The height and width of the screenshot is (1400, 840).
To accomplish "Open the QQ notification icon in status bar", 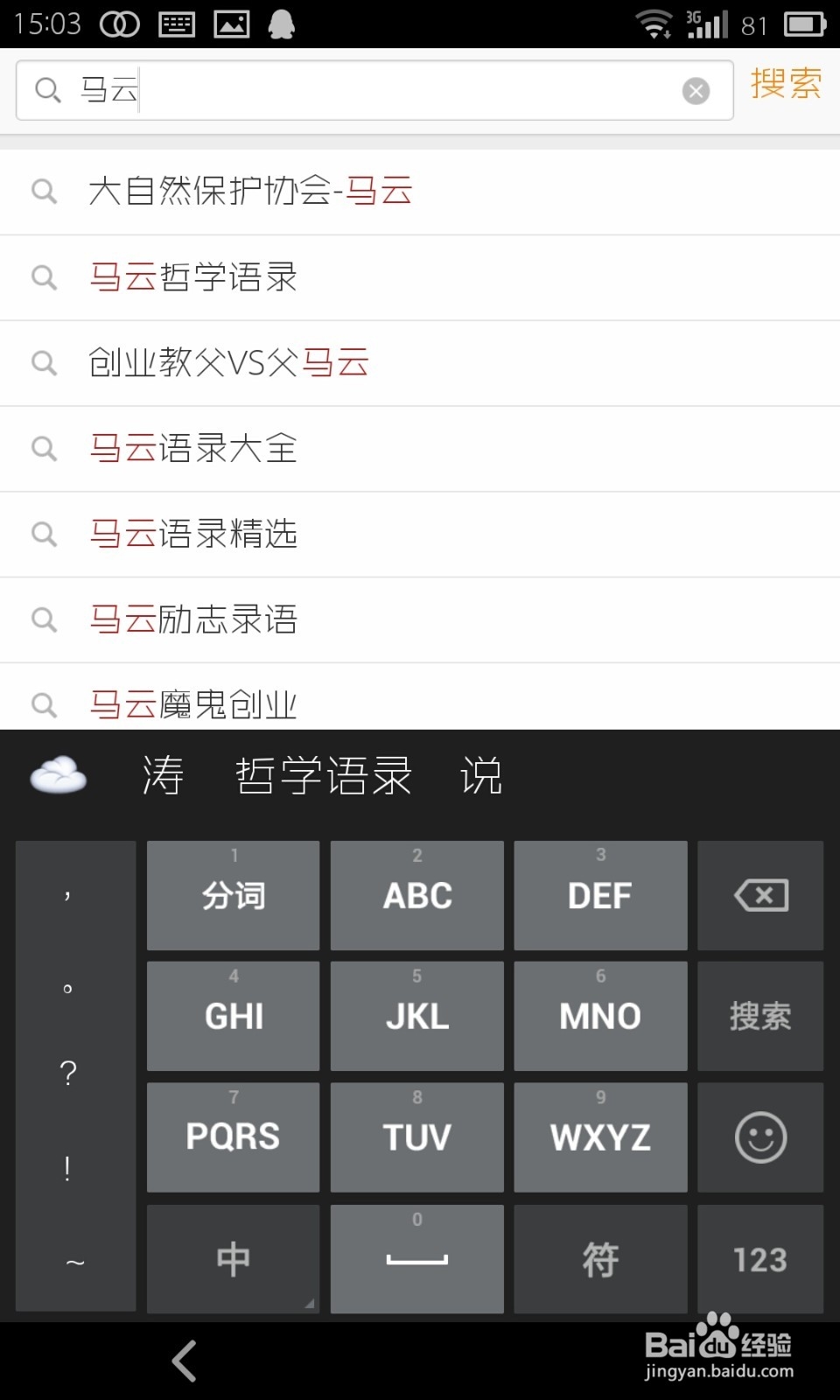I will (x=278, y=24).
